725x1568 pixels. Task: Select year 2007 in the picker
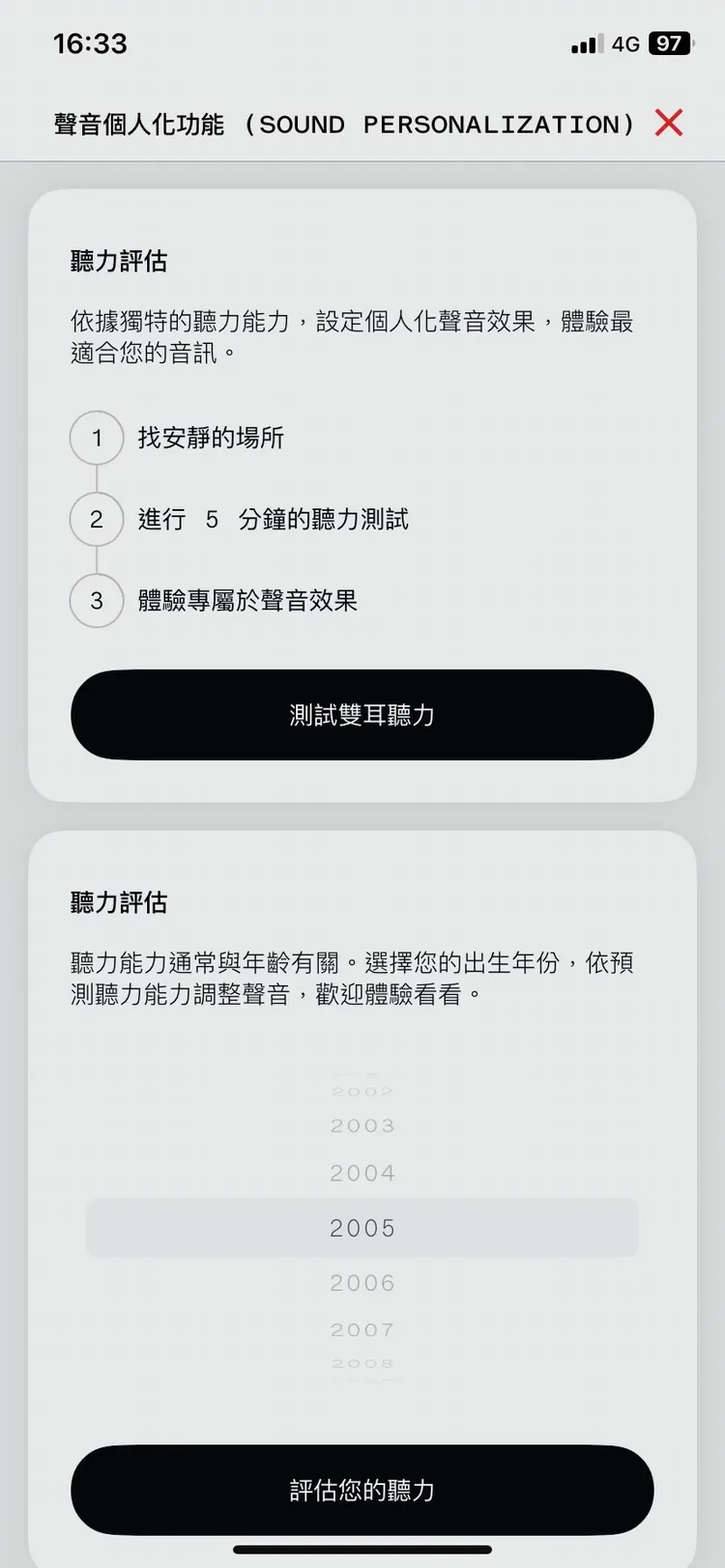click(x=362, y=1328)
